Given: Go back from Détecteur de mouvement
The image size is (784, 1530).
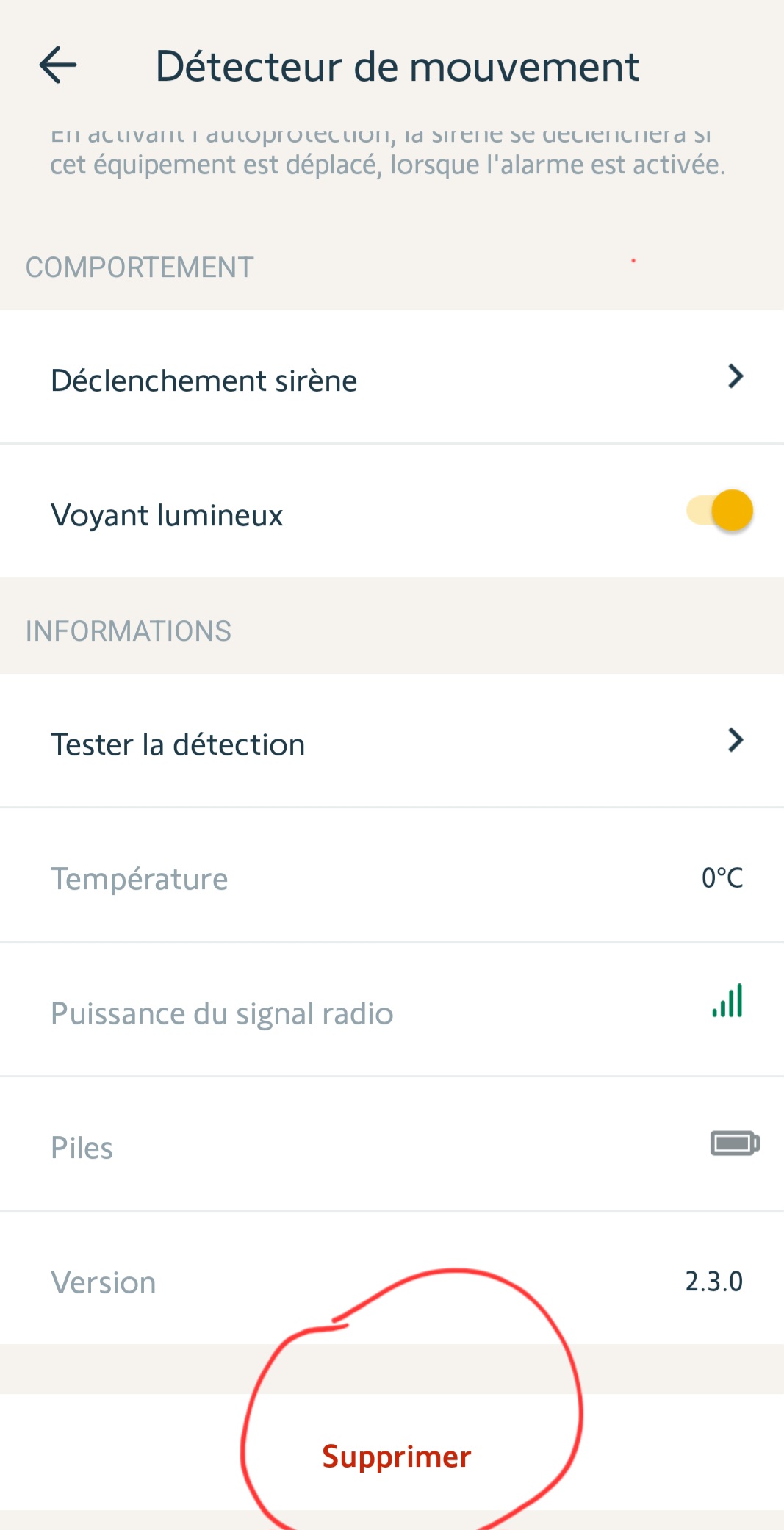Looking at the screenshot, I should coord(58,65).
